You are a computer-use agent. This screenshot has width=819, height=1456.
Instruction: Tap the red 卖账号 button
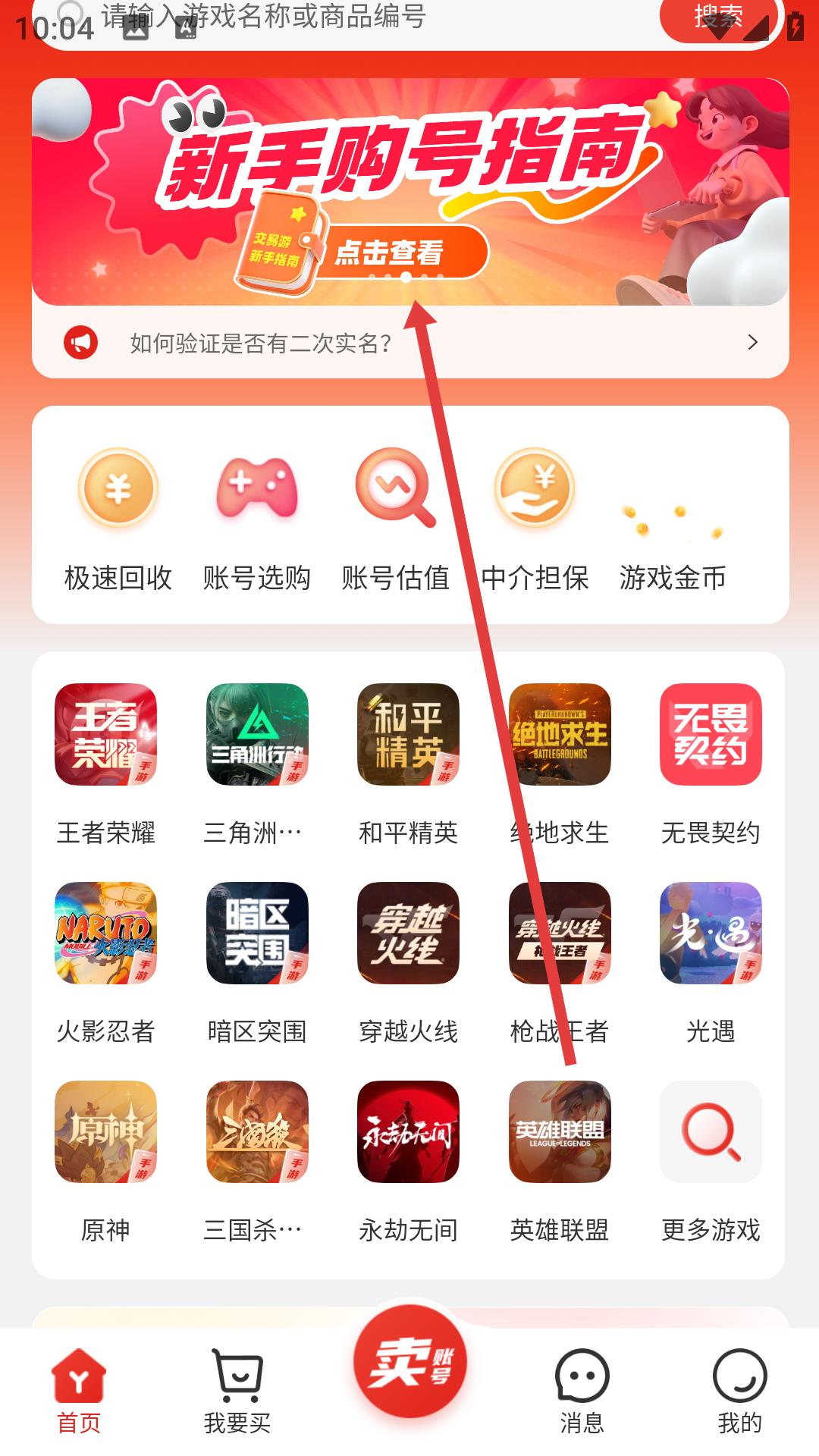point(409,1362)
